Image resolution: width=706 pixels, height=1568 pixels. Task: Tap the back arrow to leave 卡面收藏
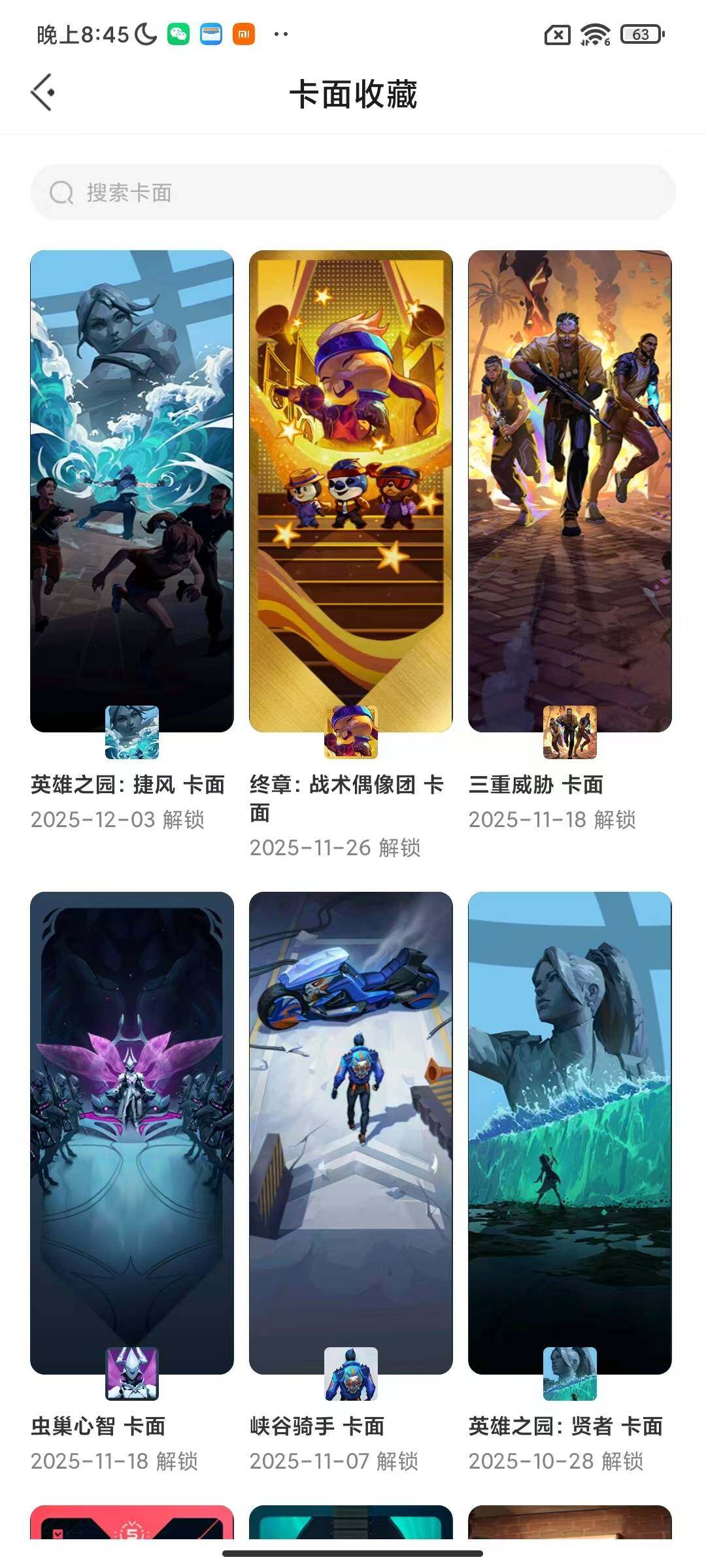[44, 93]
